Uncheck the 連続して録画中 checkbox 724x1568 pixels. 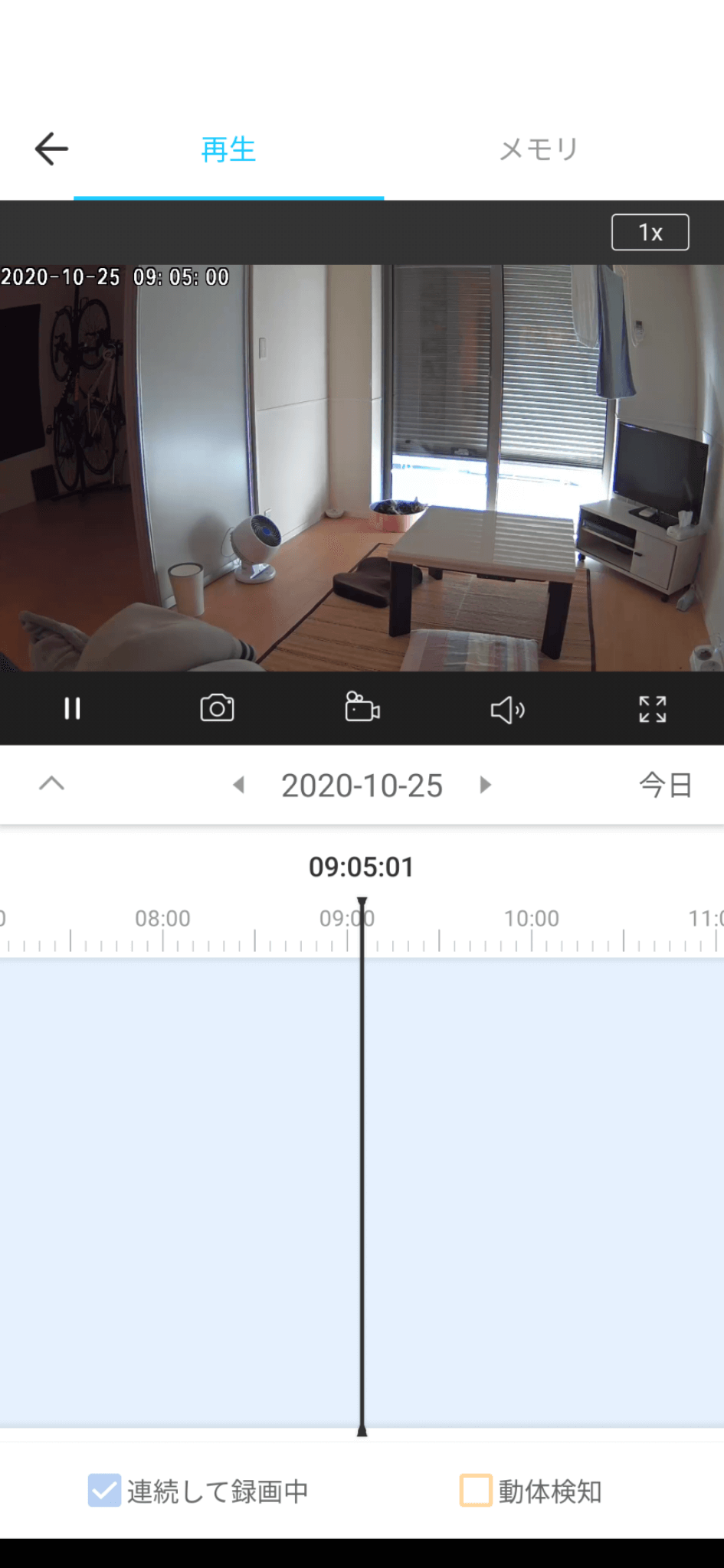tap(104, 1490)
